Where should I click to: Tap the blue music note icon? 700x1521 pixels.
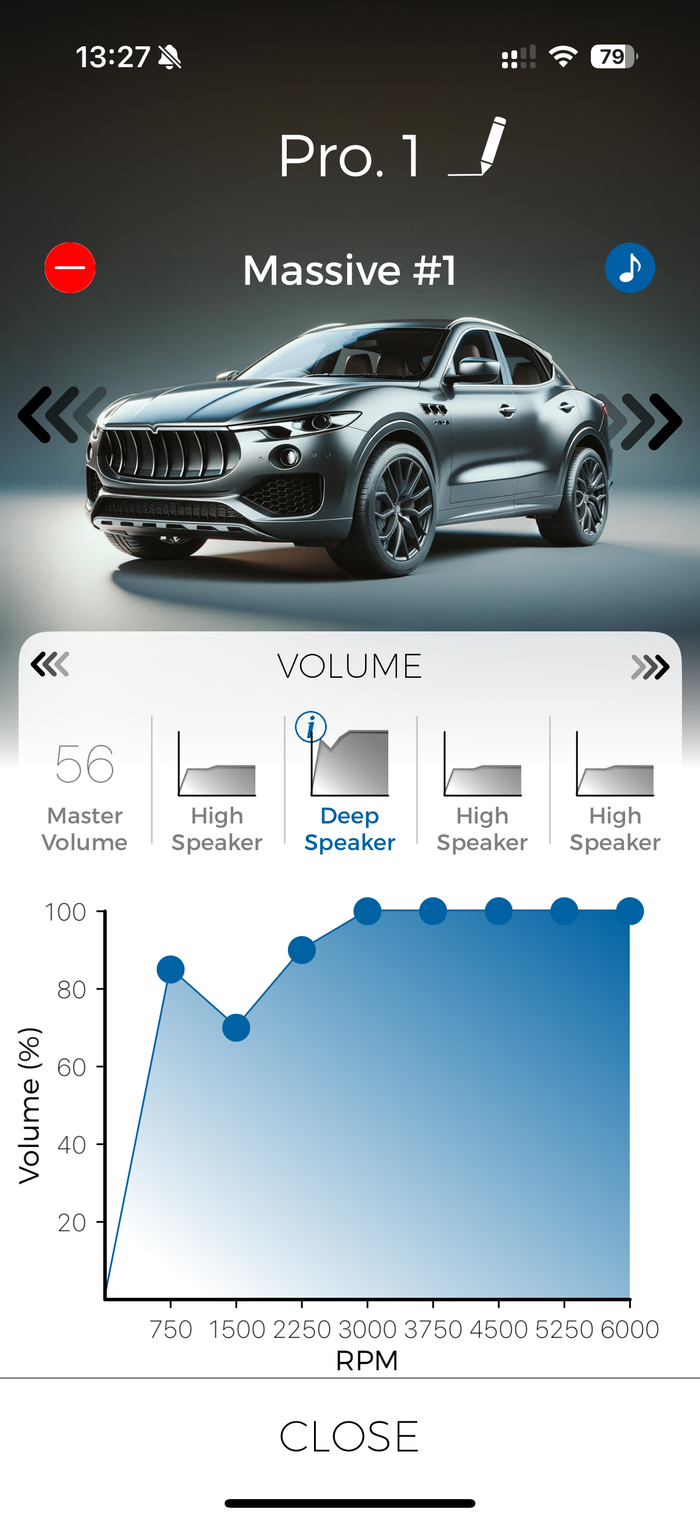pyautogui.click(x=630, y=268)
